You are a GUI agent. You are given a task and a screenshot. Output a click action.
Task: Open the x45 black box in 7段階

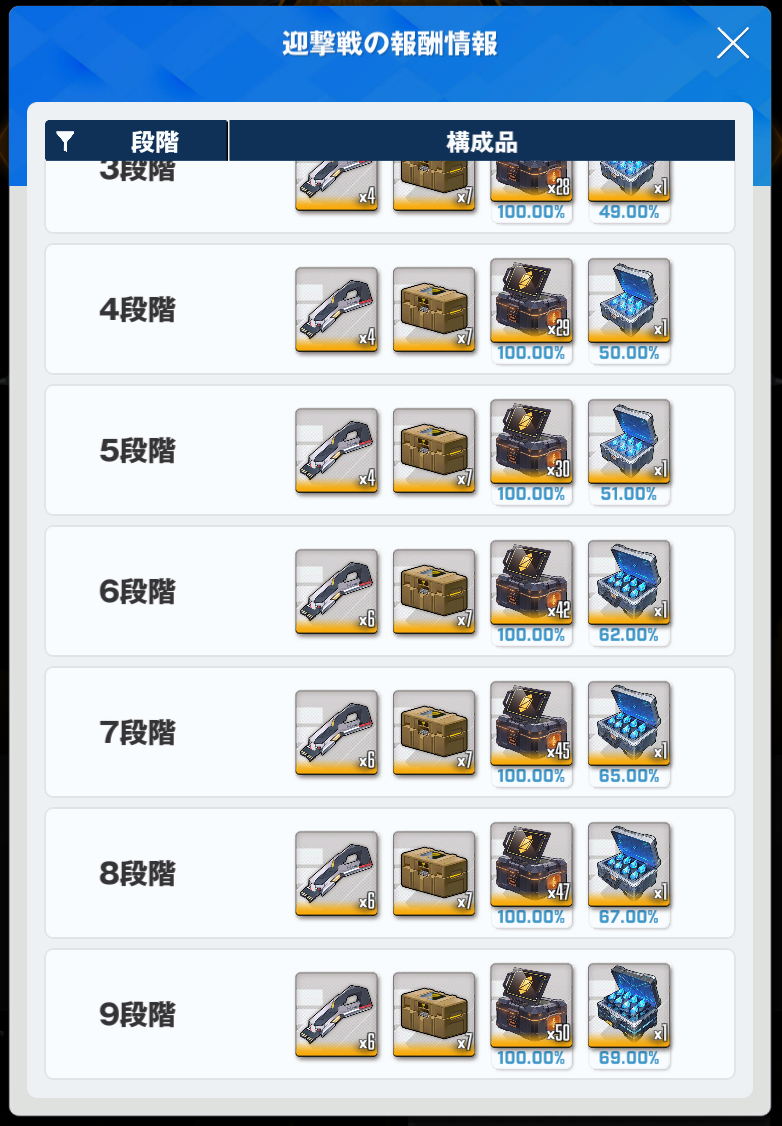coord(532,724)
